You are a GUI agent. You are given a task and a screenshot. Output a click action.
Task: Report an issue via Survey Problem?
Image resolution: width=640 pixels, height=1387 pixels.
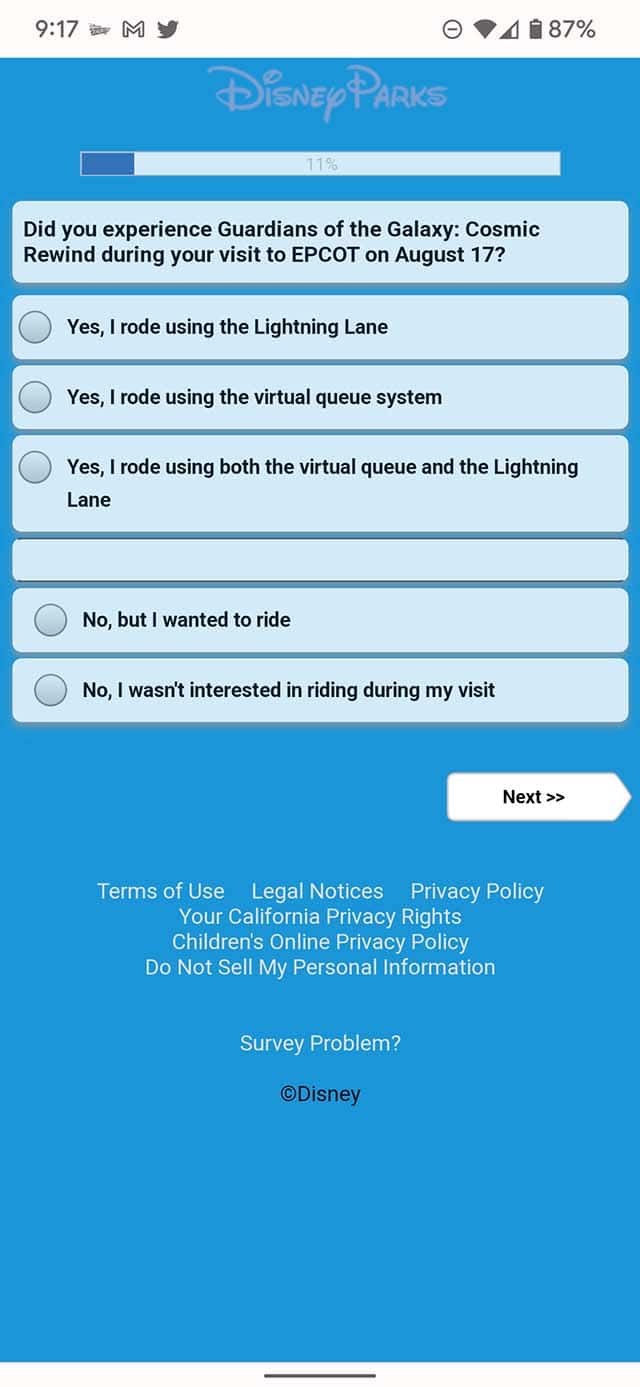(x=320, y=1043)
